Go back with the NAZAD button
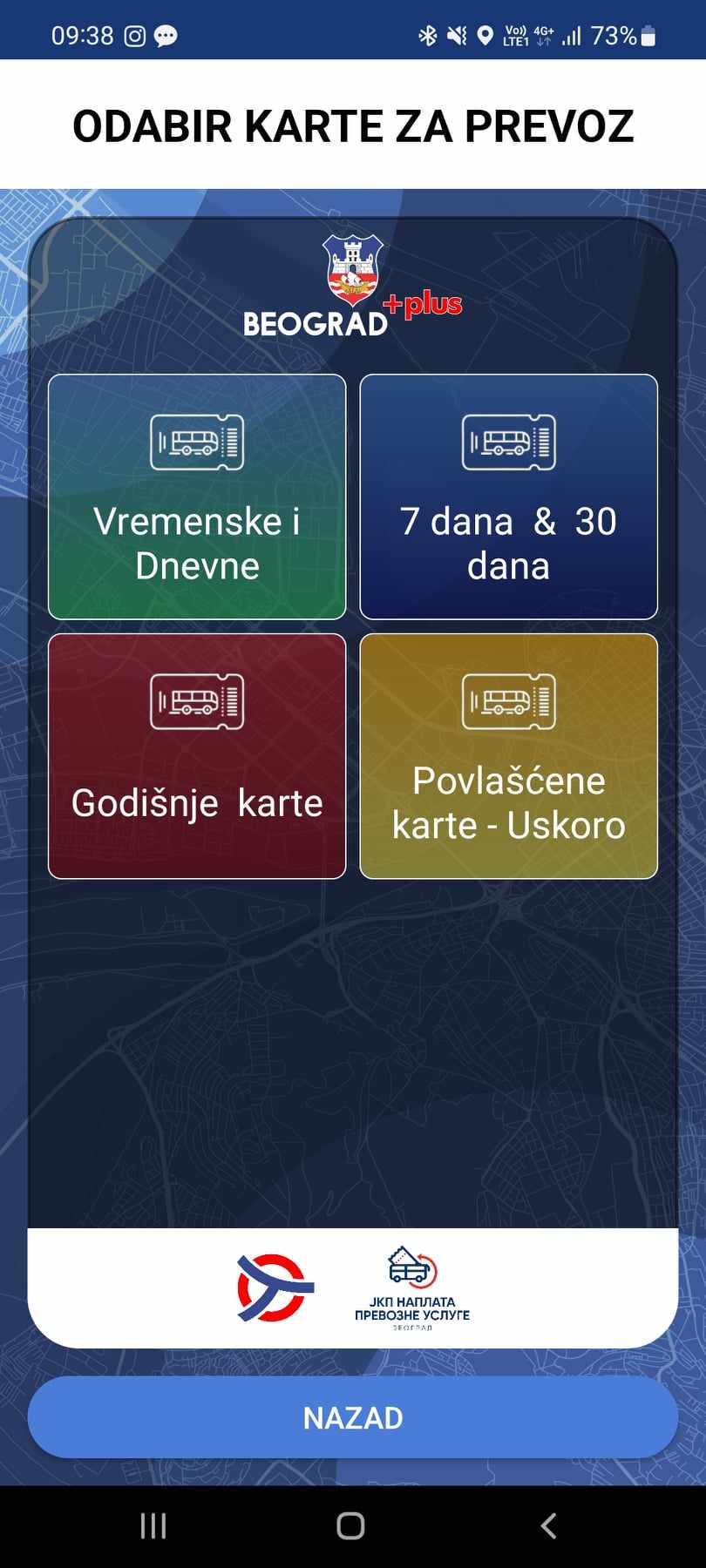This screenshot has height=1568, width=706. click(x=353, y=1417)
